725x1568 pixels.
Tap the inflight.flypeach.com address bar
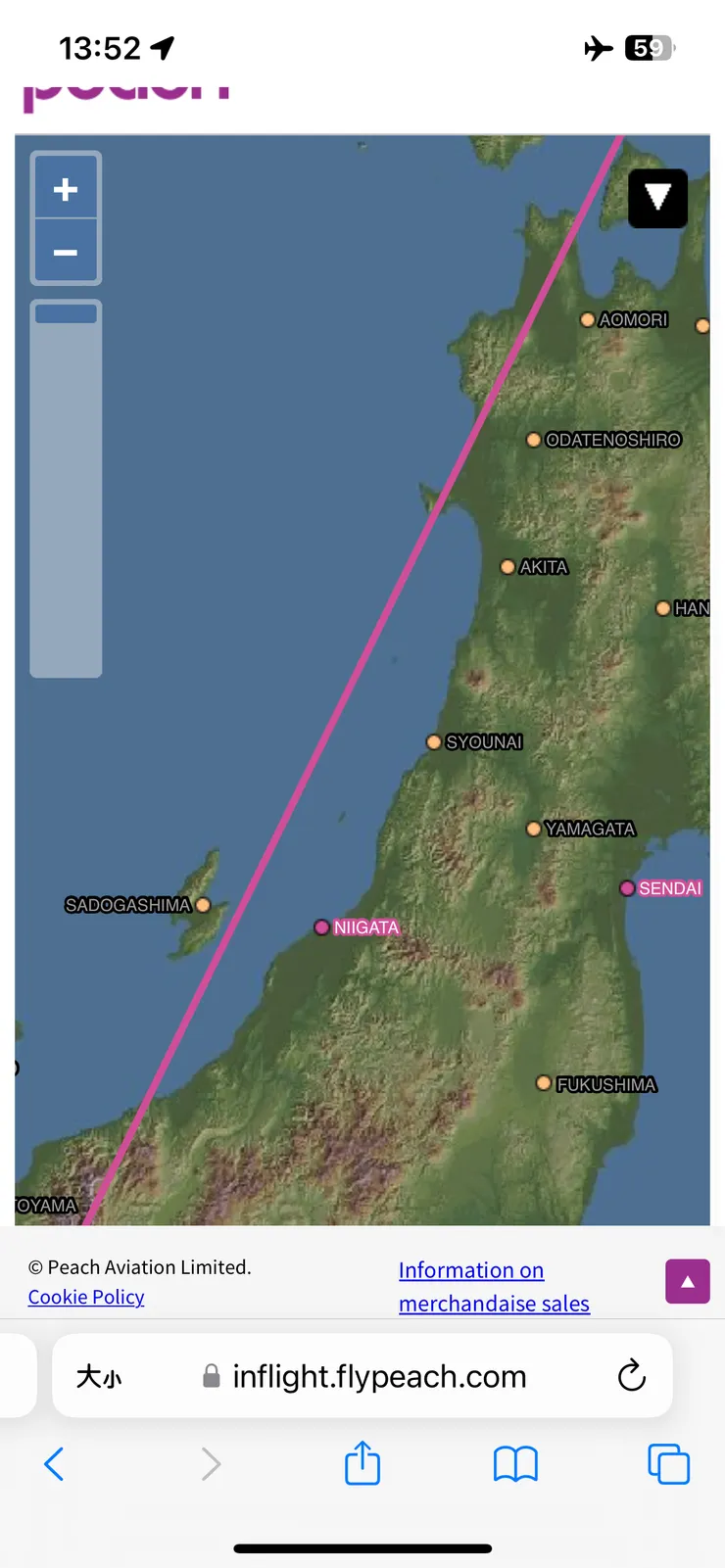(x=379, y=1376)
